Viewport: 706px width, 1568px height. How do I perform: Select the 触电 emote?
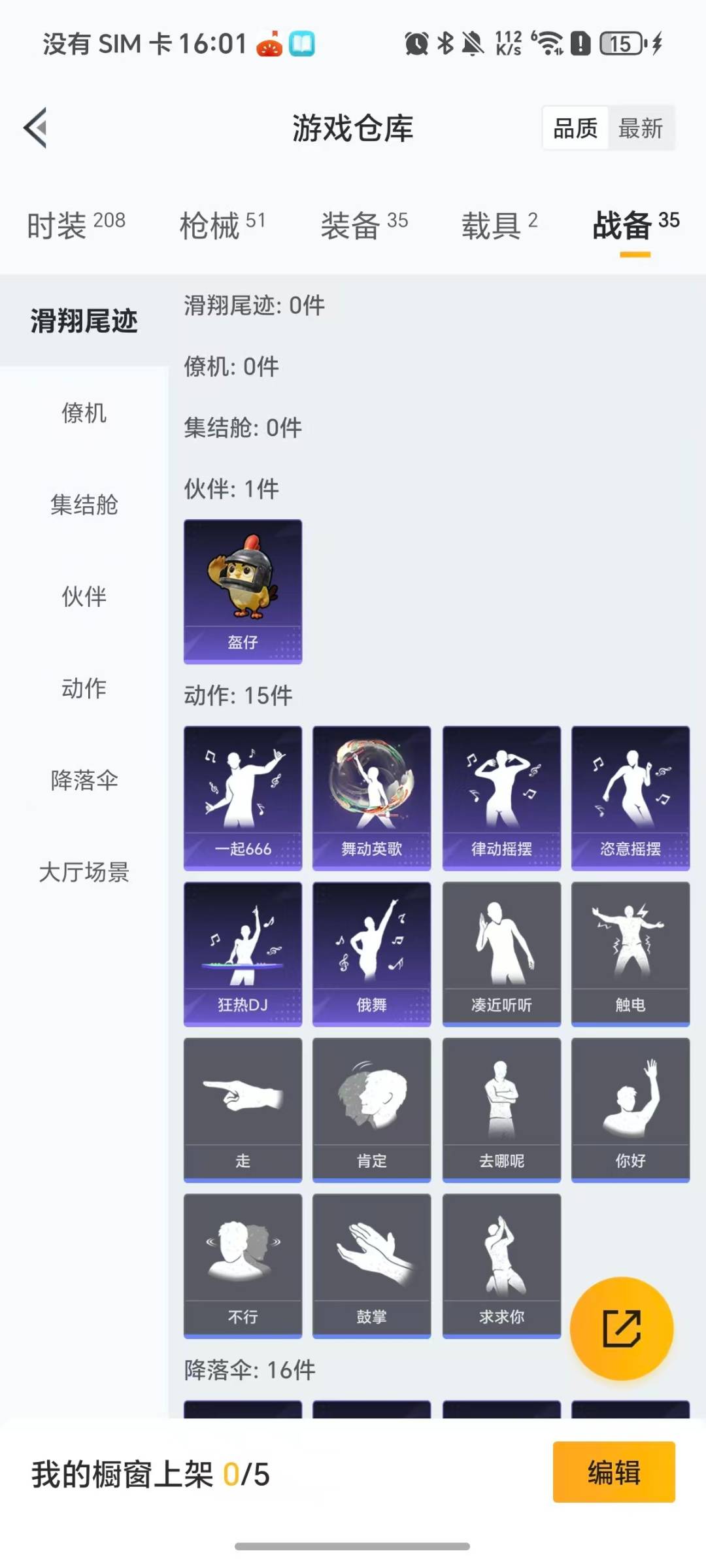630,953
